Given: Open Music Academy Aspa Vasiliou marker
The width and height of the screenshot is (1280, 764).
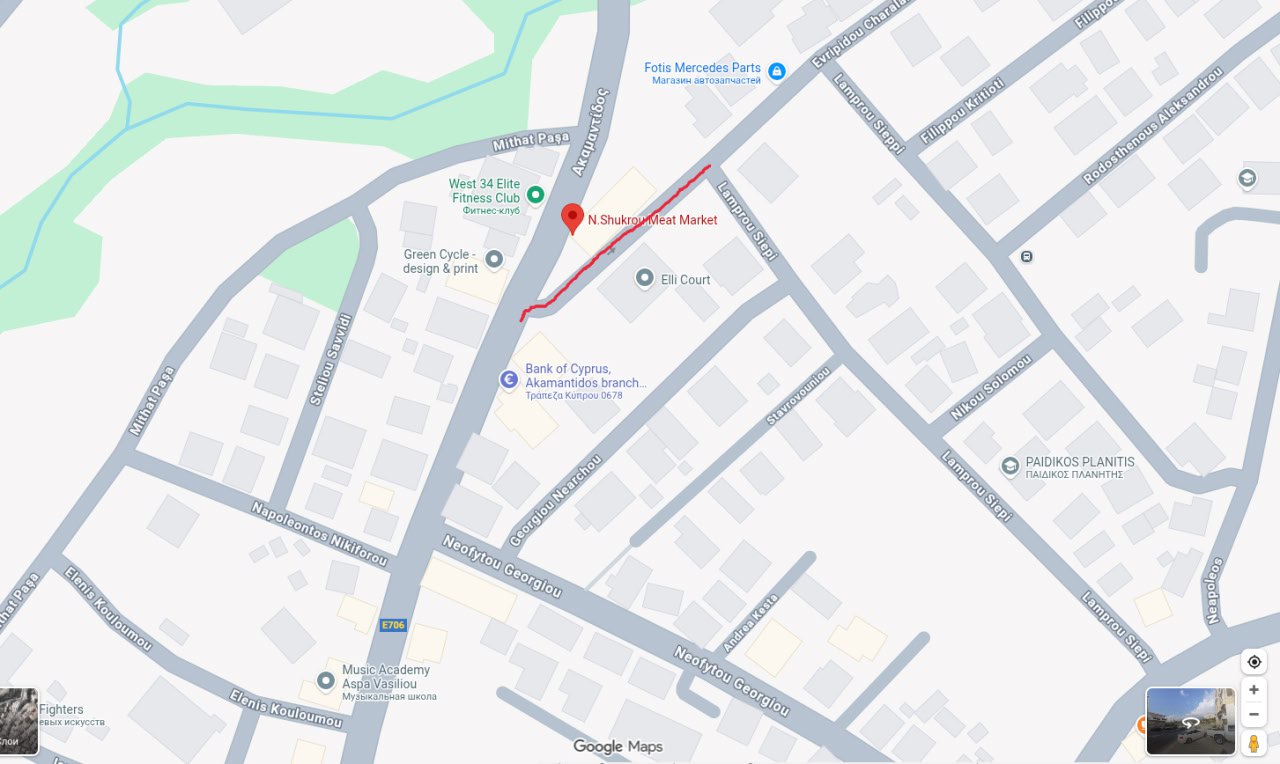Looking at the screenshot, I should point(325,681).
